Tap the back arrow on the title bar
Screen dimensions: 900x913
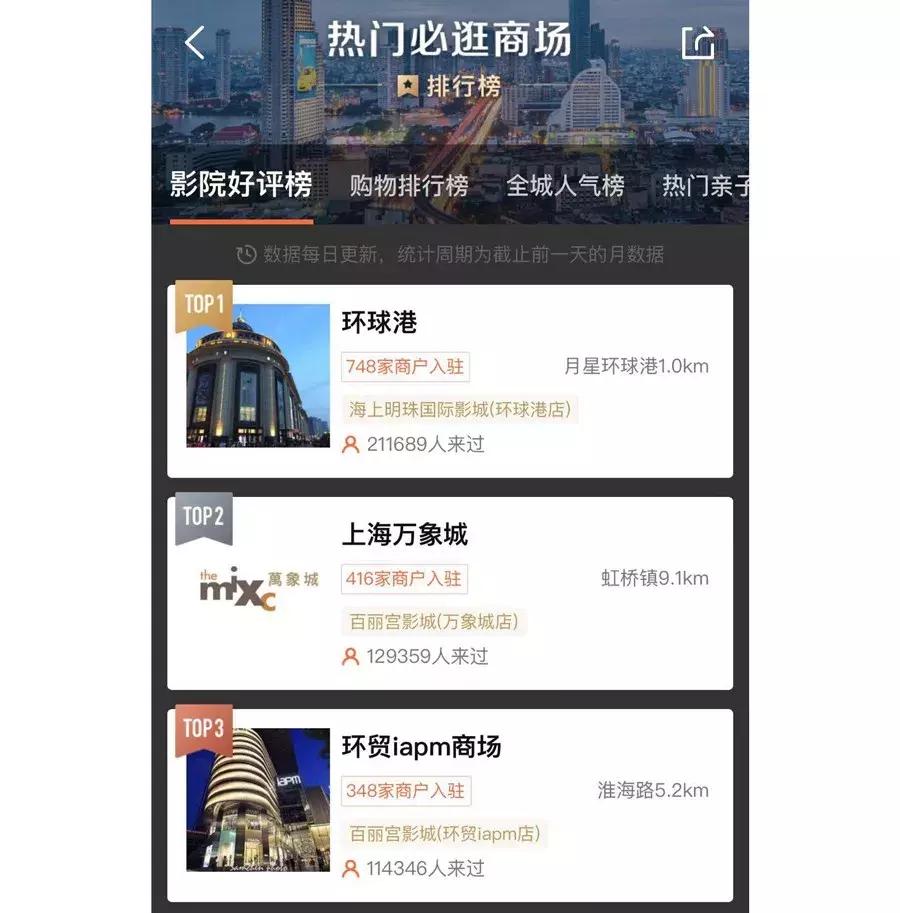(192, 42)
